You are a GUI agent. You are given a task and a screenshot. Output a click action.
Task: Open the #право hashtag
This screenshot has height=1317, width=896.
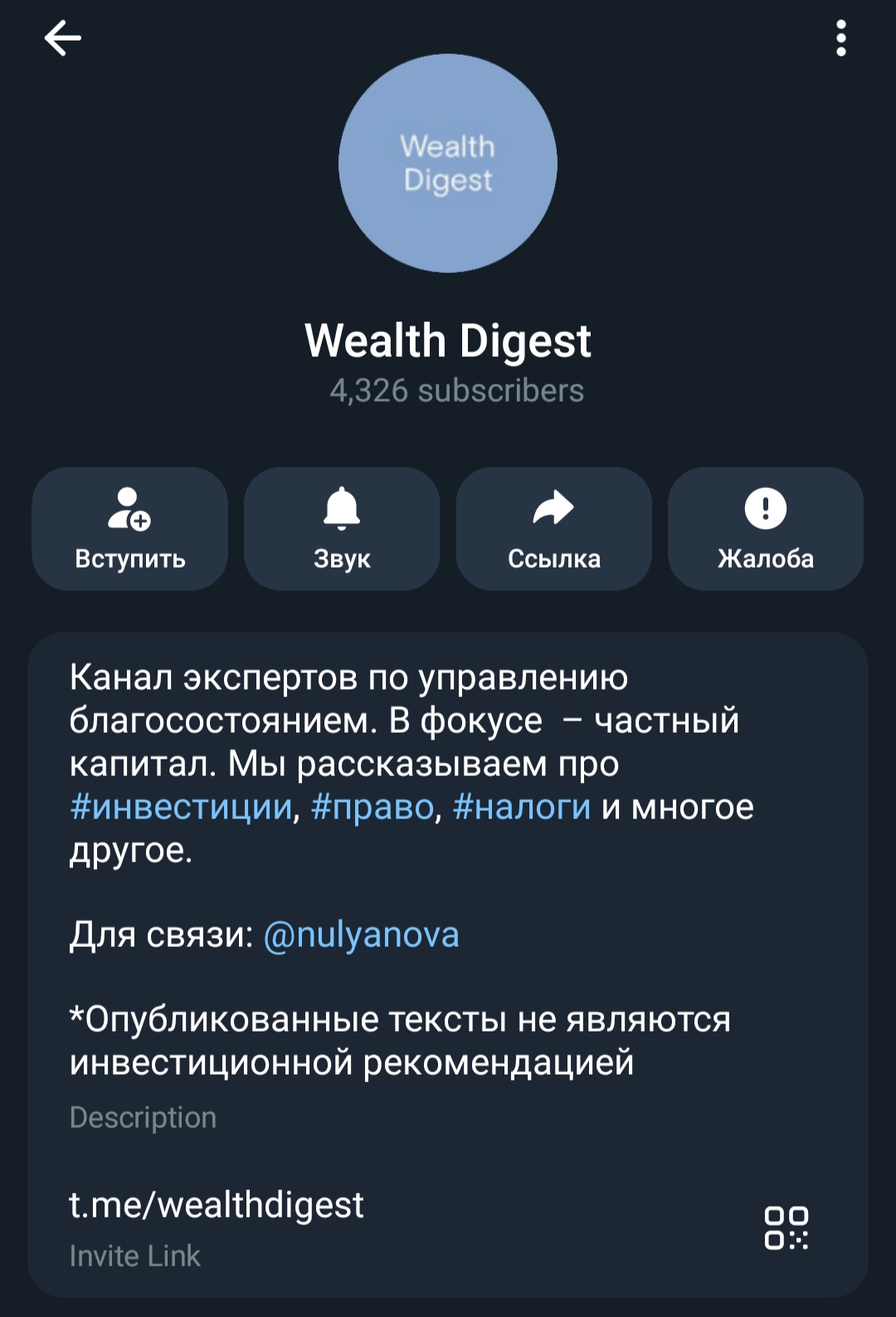coord(373,807)
